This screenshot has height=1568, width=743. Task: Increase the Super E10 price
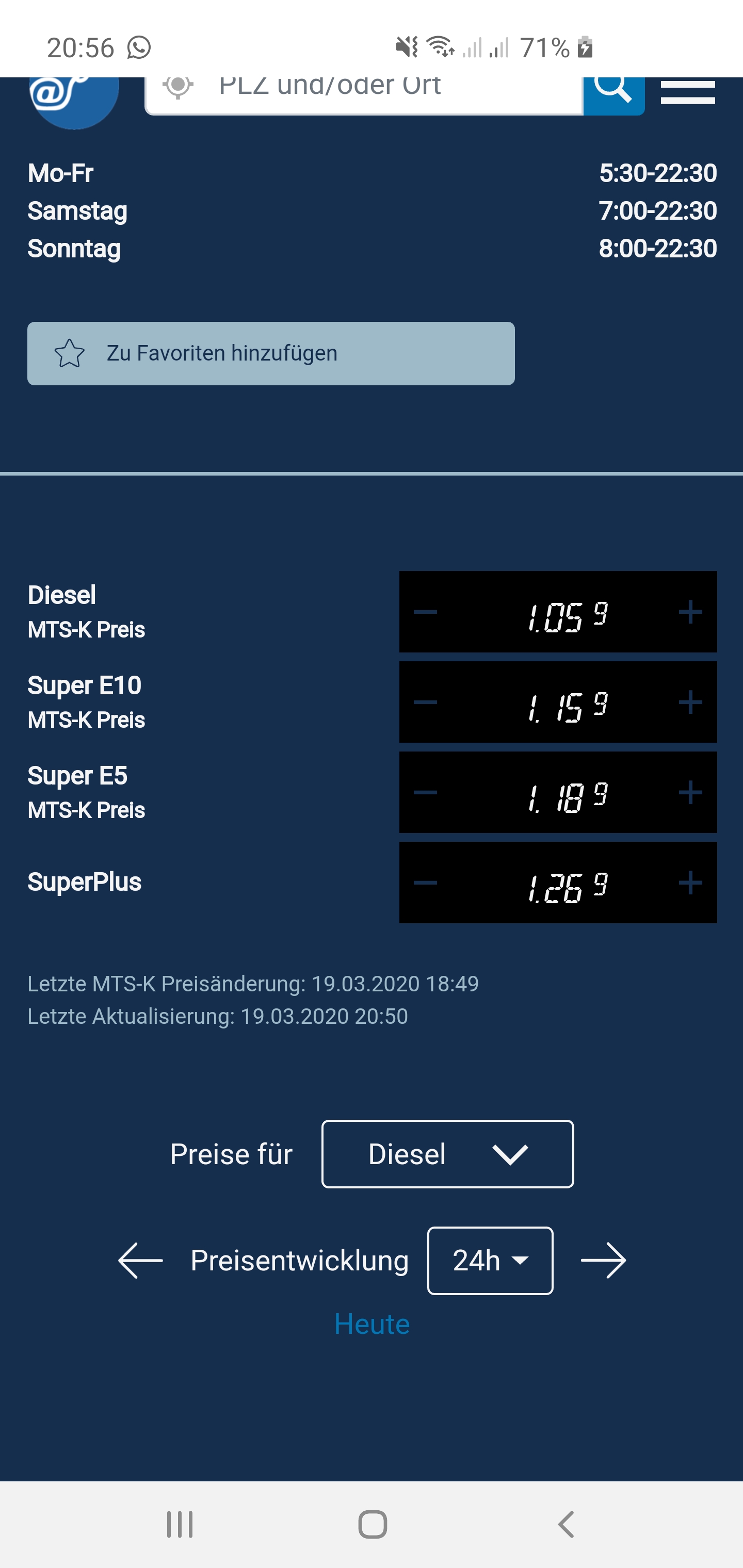click(x=690, y=702)
